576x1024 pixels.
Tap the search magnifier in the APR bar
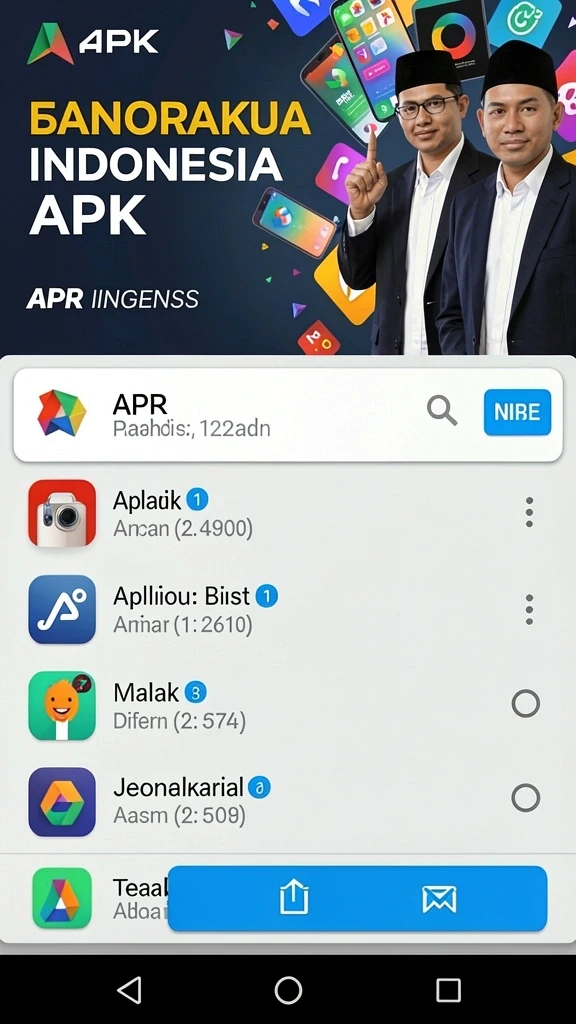(x=442, y=411)
